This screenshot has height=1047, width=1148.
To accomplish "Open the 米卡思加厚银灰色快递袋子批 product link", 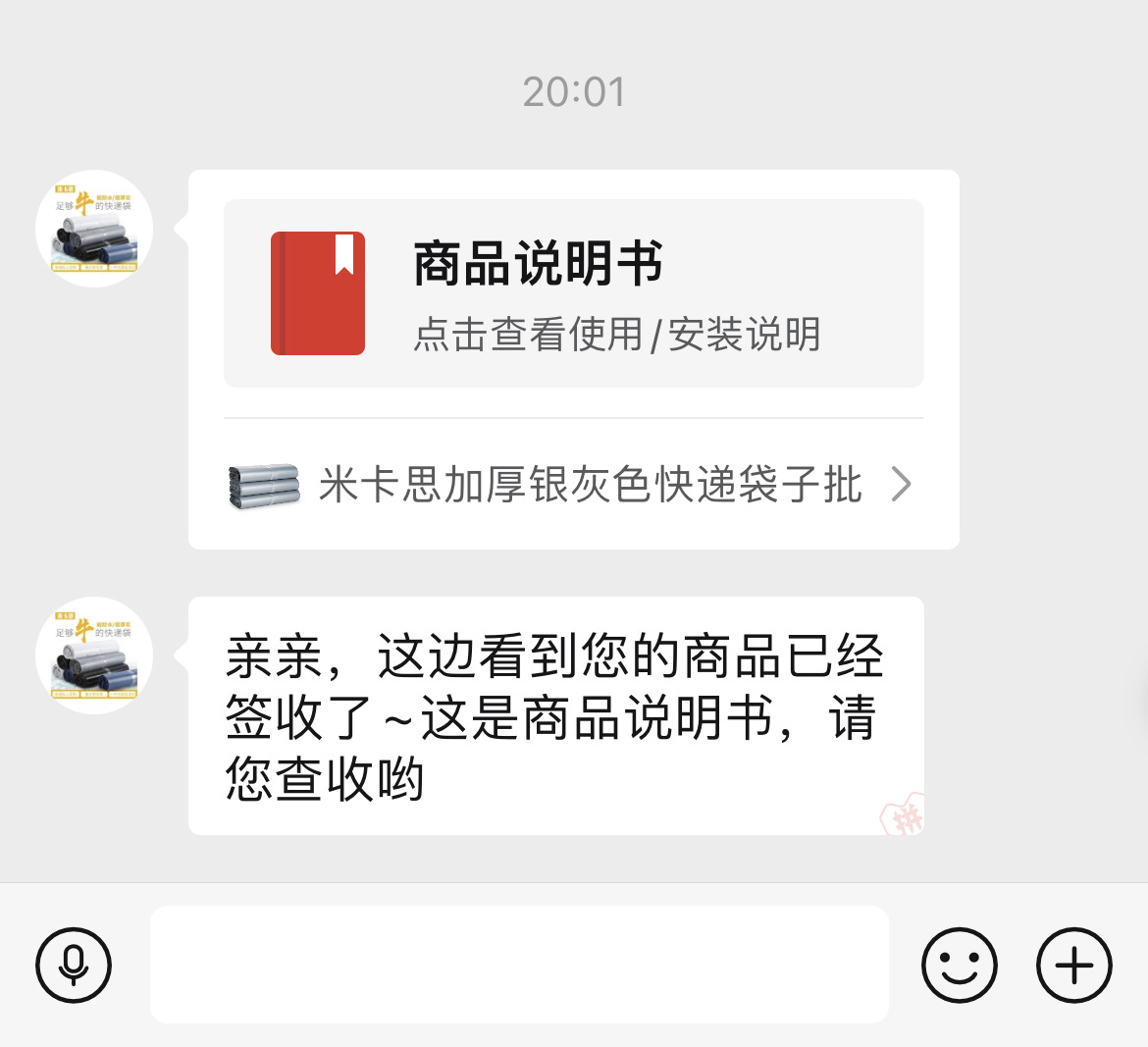I will click(x=573, y=485).
